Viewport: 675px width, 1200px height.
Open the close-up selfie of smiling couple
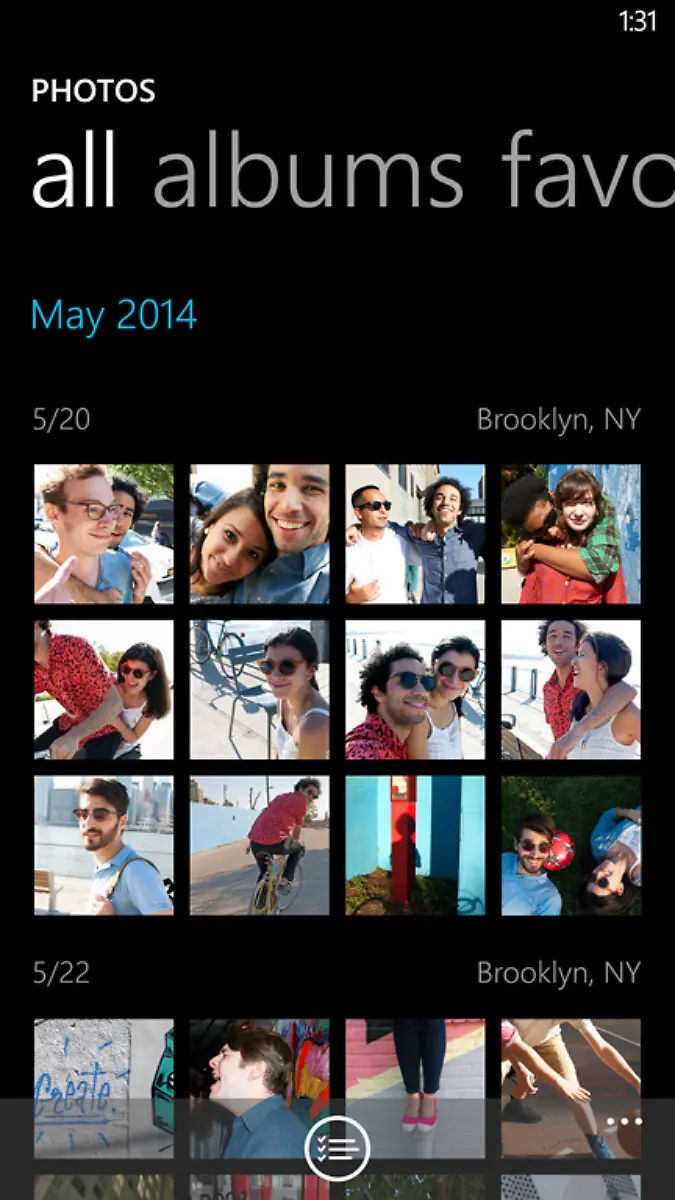260,534
